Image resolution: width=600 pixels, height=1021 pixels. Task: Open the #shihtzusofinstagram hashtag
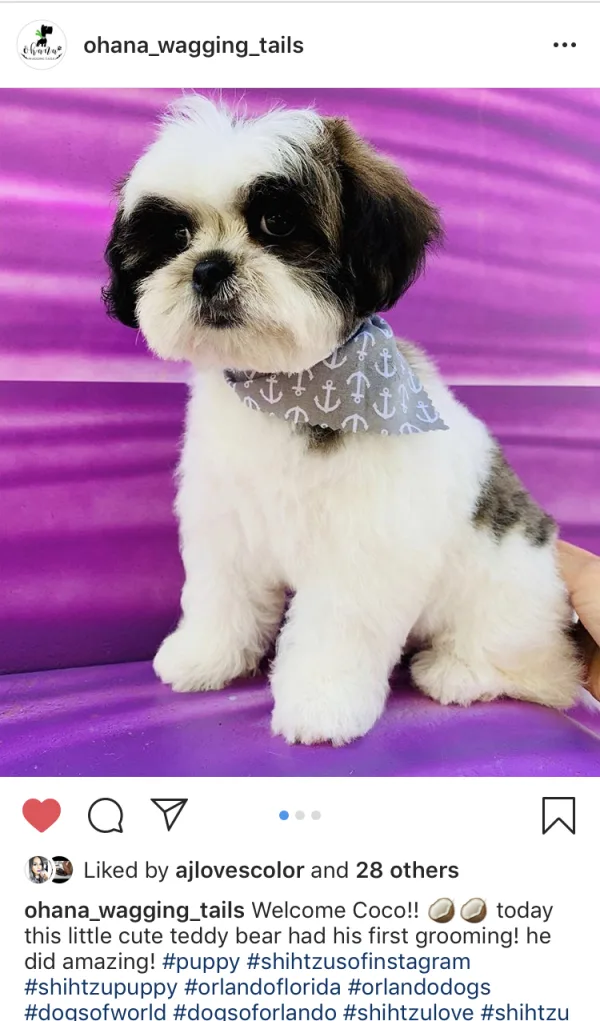coord(358,962)
